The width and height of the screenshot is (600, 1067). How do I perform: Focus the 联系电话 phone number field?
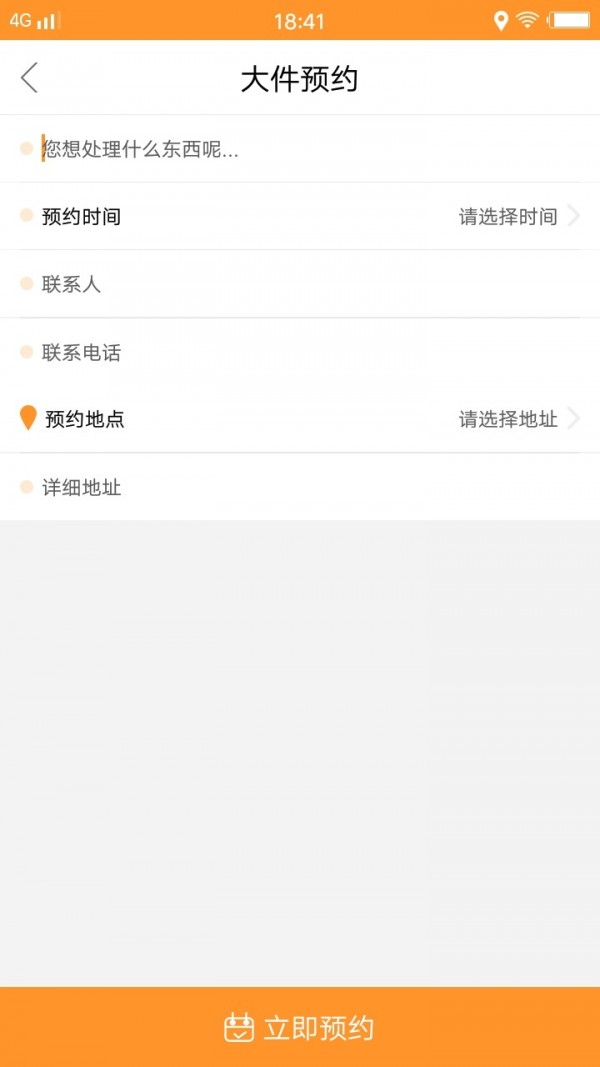(x=300, y=352)
